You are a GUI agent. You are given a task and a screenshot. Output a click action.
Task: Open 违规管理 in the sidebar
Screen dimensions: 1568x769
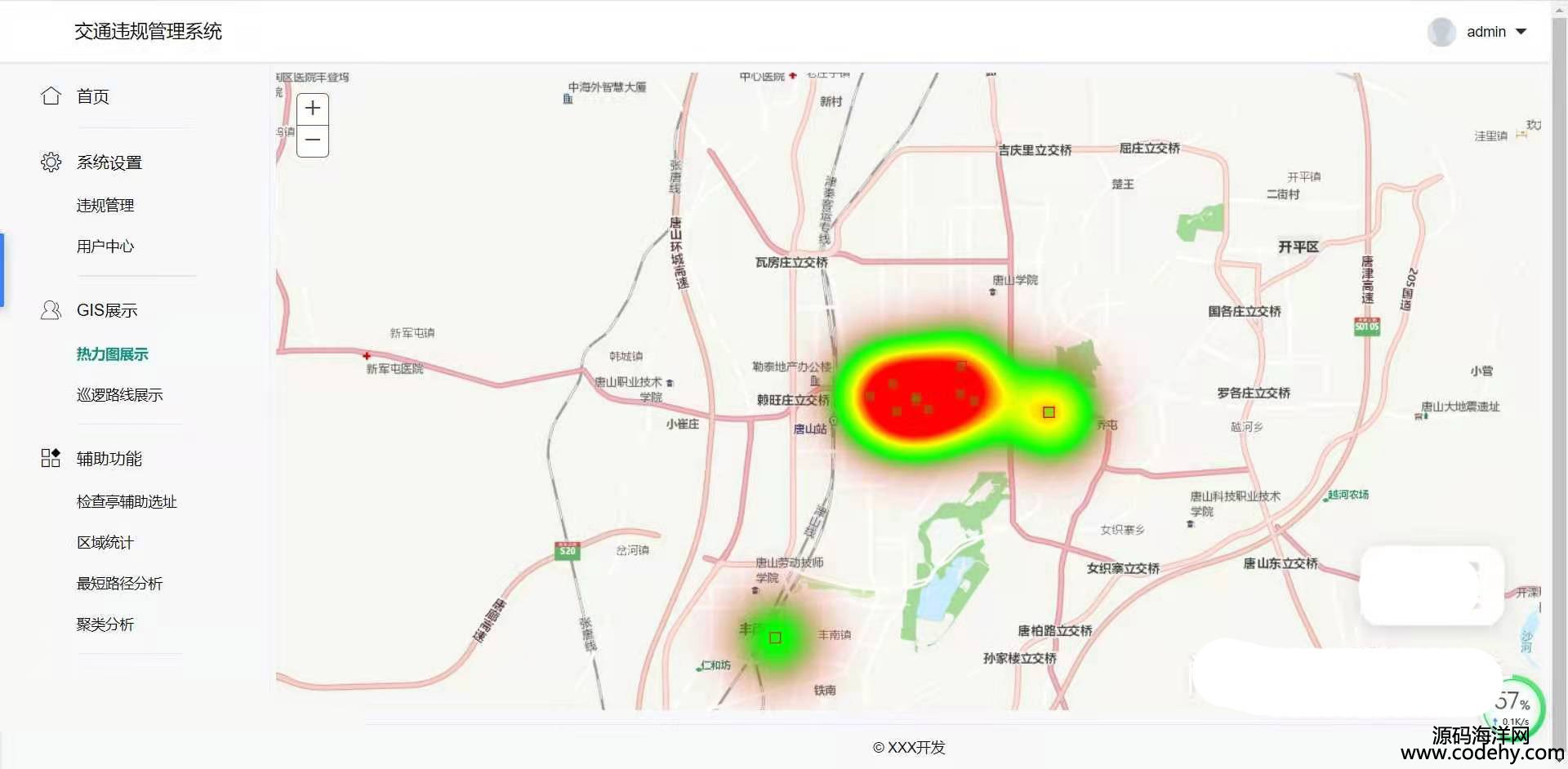coord(105,206)
